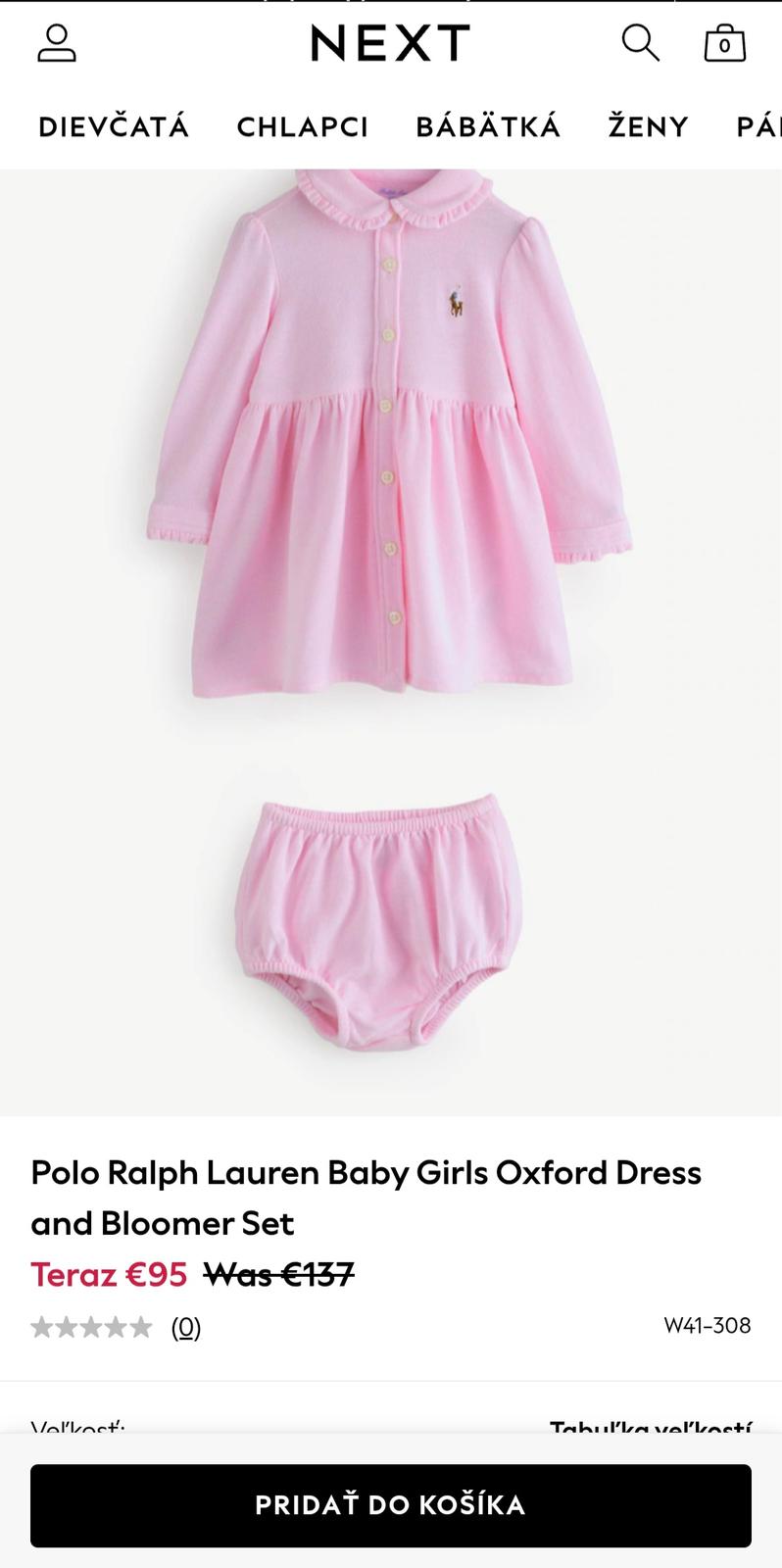Switch to the BÁBÄTKÁ category
Viewport: 782px width, 1568px height.
click(x=488, y=127)
